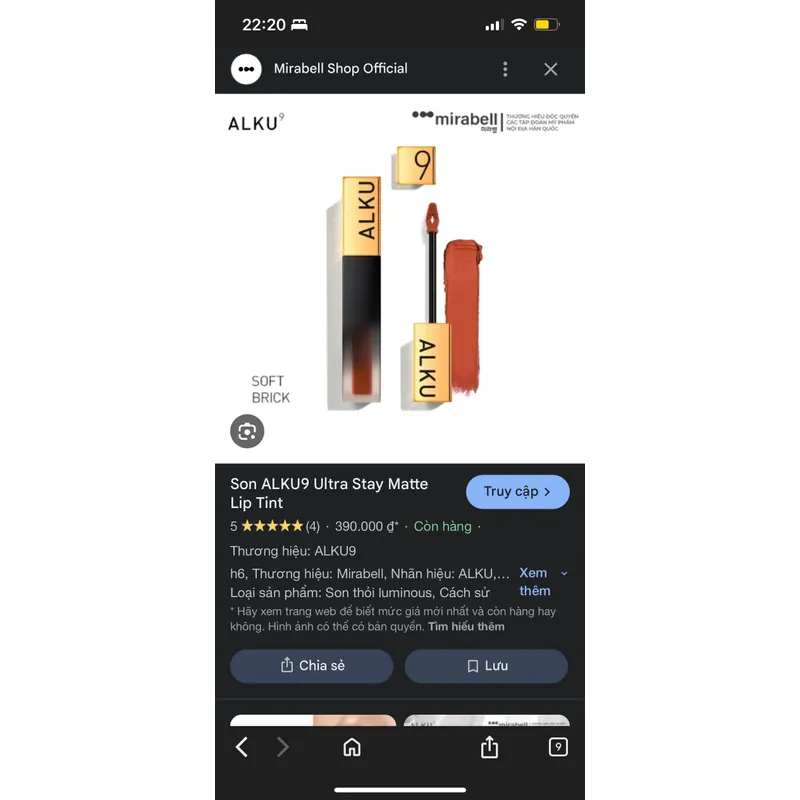Go back with the browser back arrow
This screenshot has height=800, width=800.
tap(241, 747)
